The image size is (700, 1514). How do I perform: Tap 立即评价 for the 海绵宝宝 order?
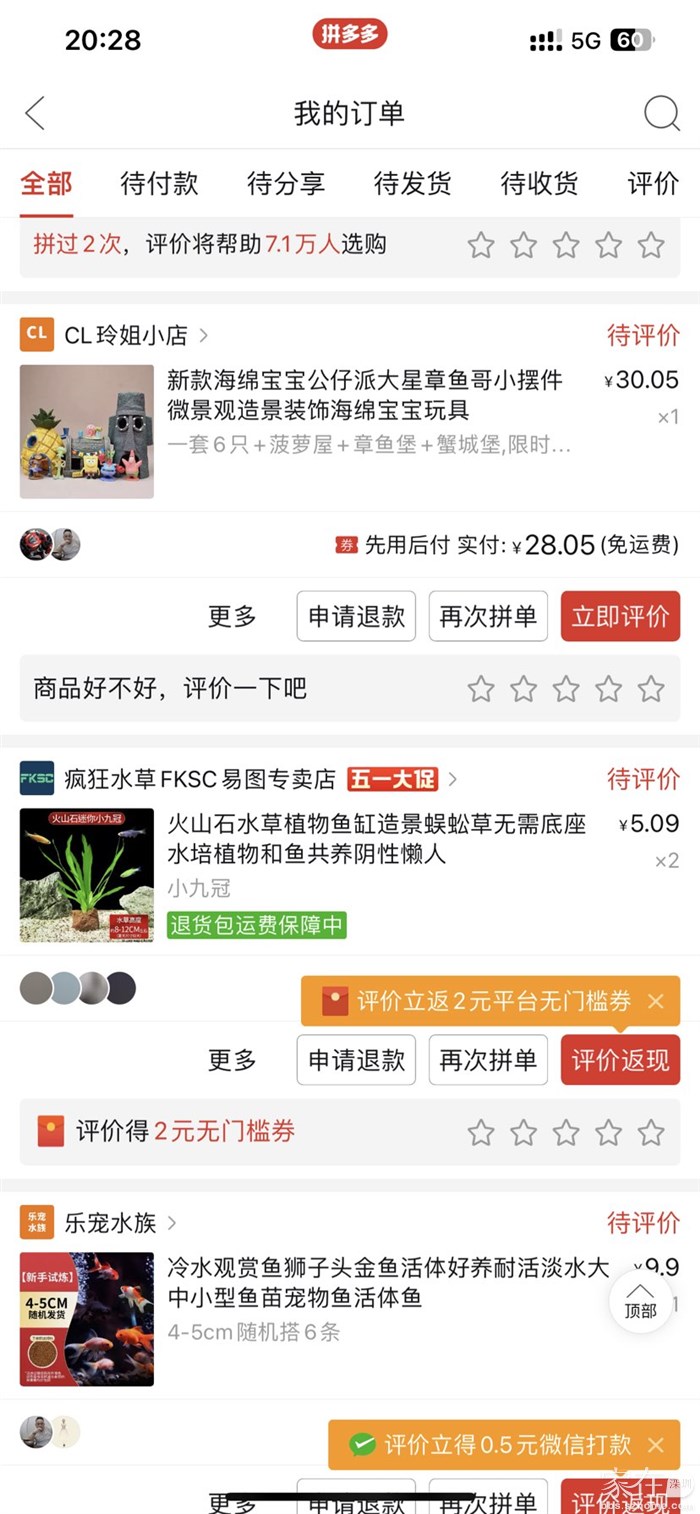(x=620, y=616)
